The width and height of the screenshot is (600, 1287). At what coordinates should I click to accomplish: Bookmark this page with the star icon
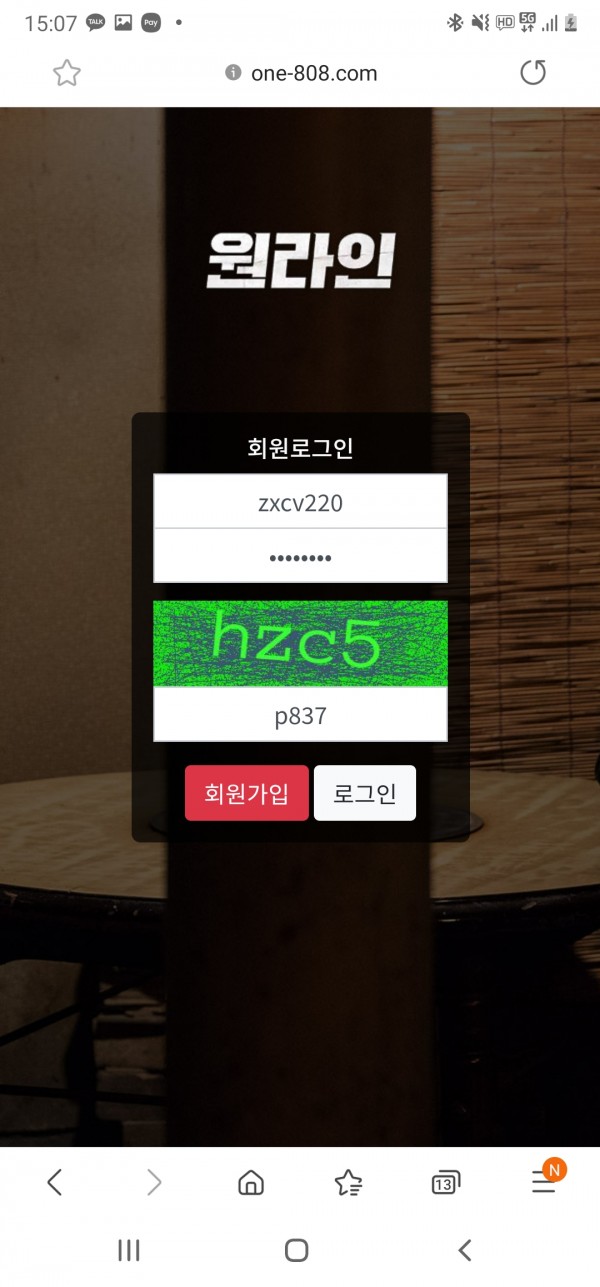coord(66,73)
